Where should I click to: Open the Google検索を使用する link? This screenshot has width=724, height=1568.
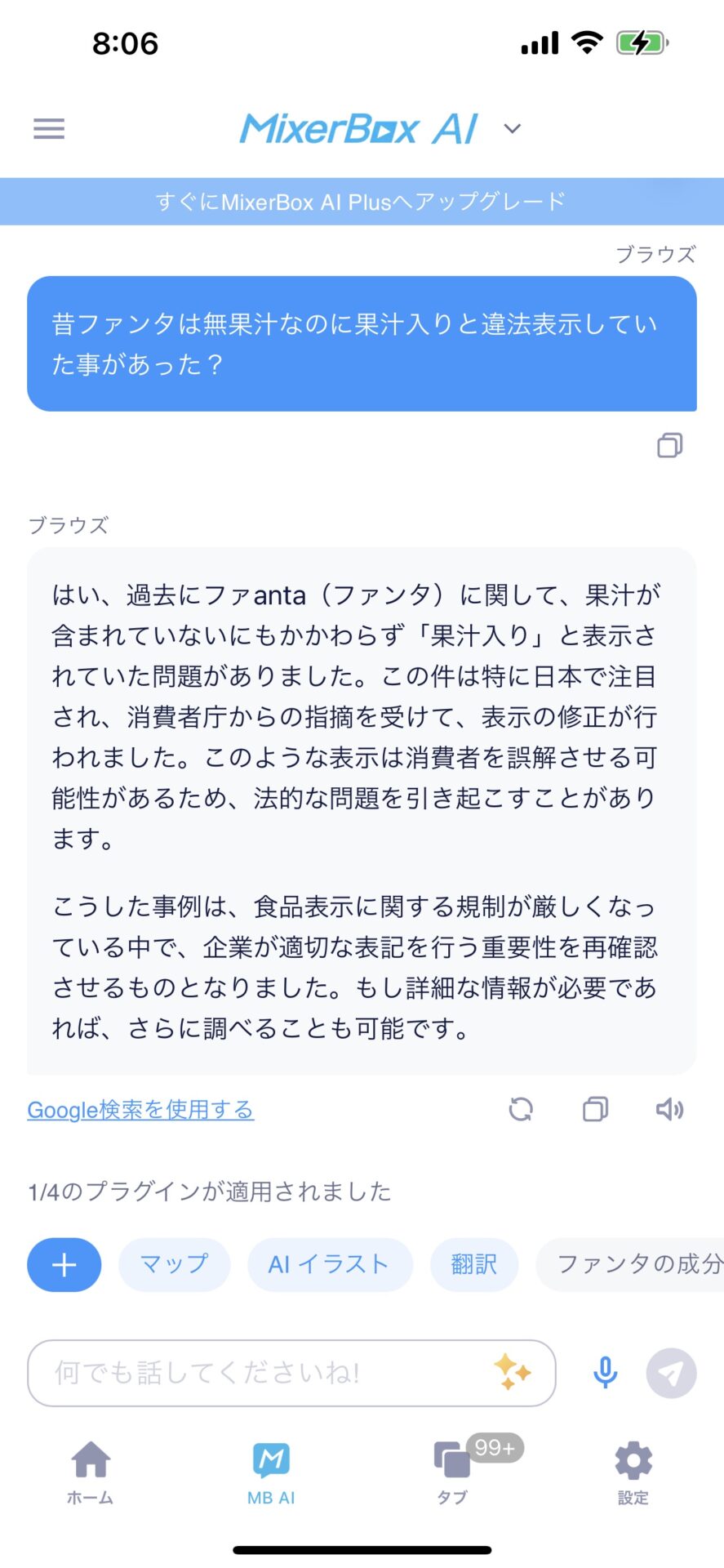tap(140, 1109)
